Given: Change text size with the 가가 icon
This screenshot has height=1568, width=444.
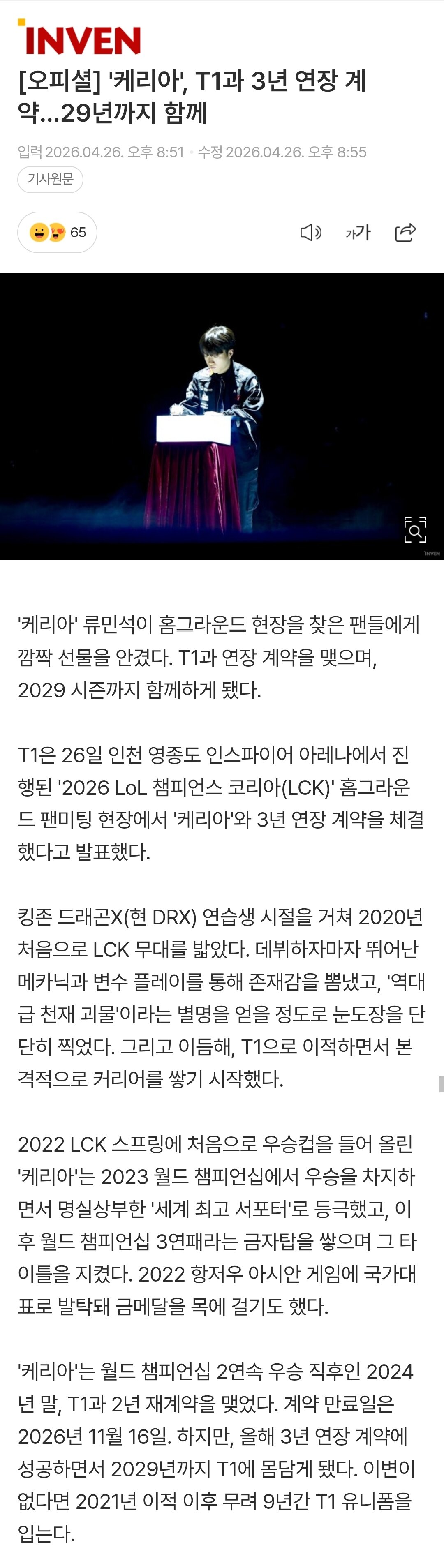Looking at the screenshot, I should [358, 232].
